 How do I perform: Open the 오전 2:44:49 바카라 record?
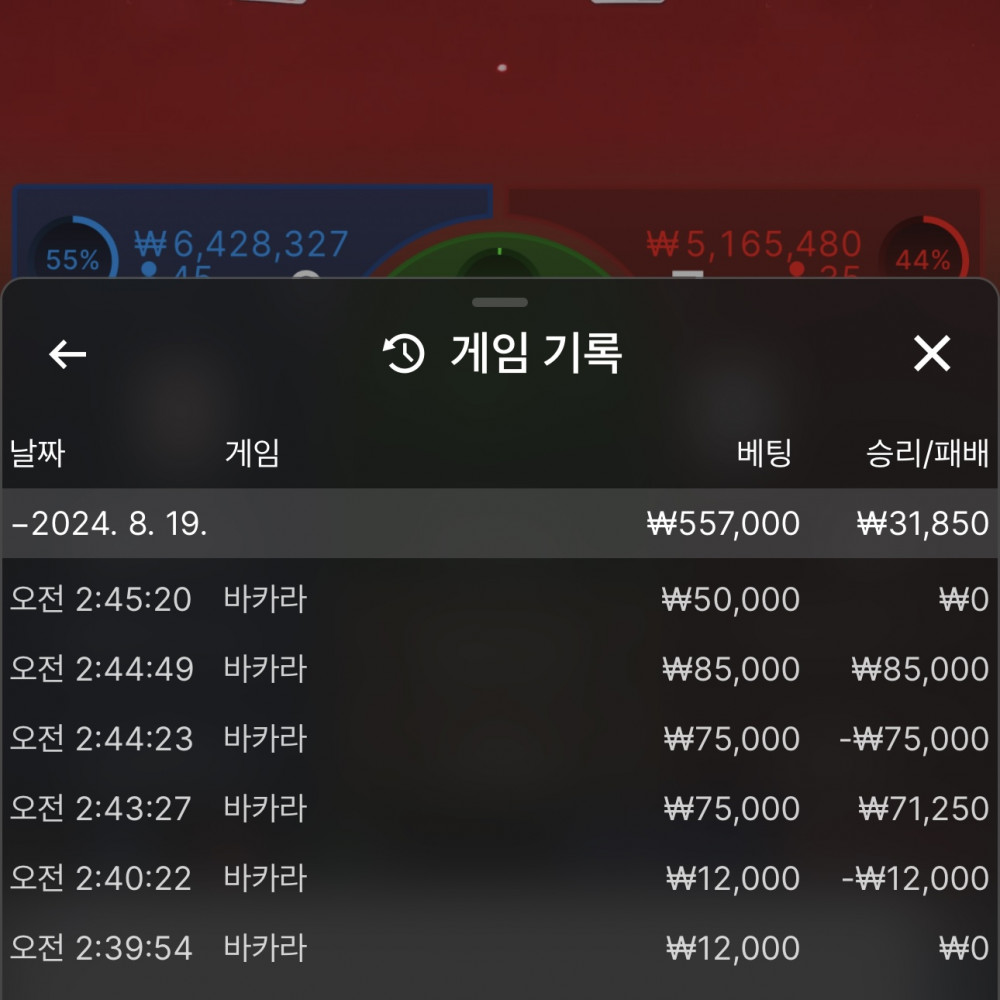tap(498, 669)
